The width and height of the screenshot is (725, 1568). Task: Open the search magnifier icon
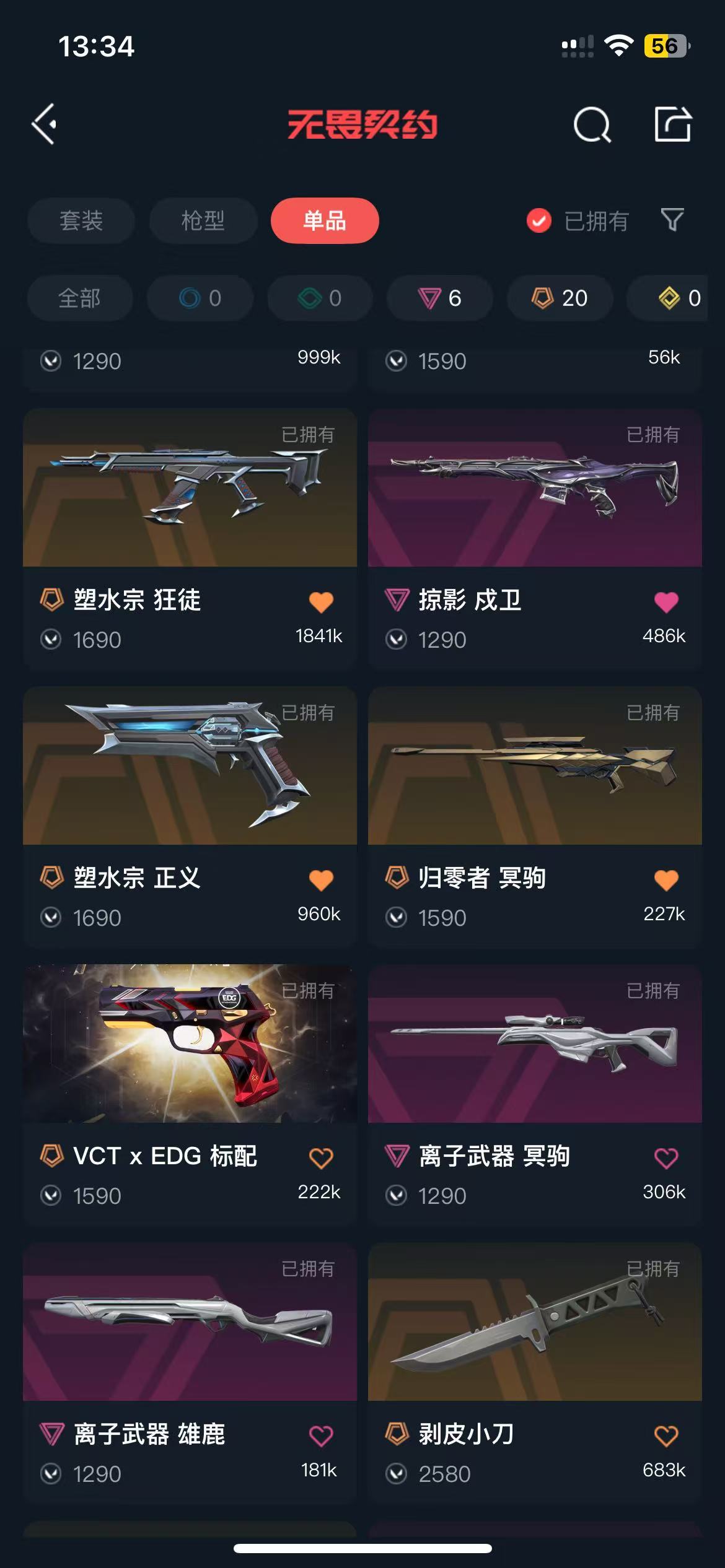[x=592, y=125]
